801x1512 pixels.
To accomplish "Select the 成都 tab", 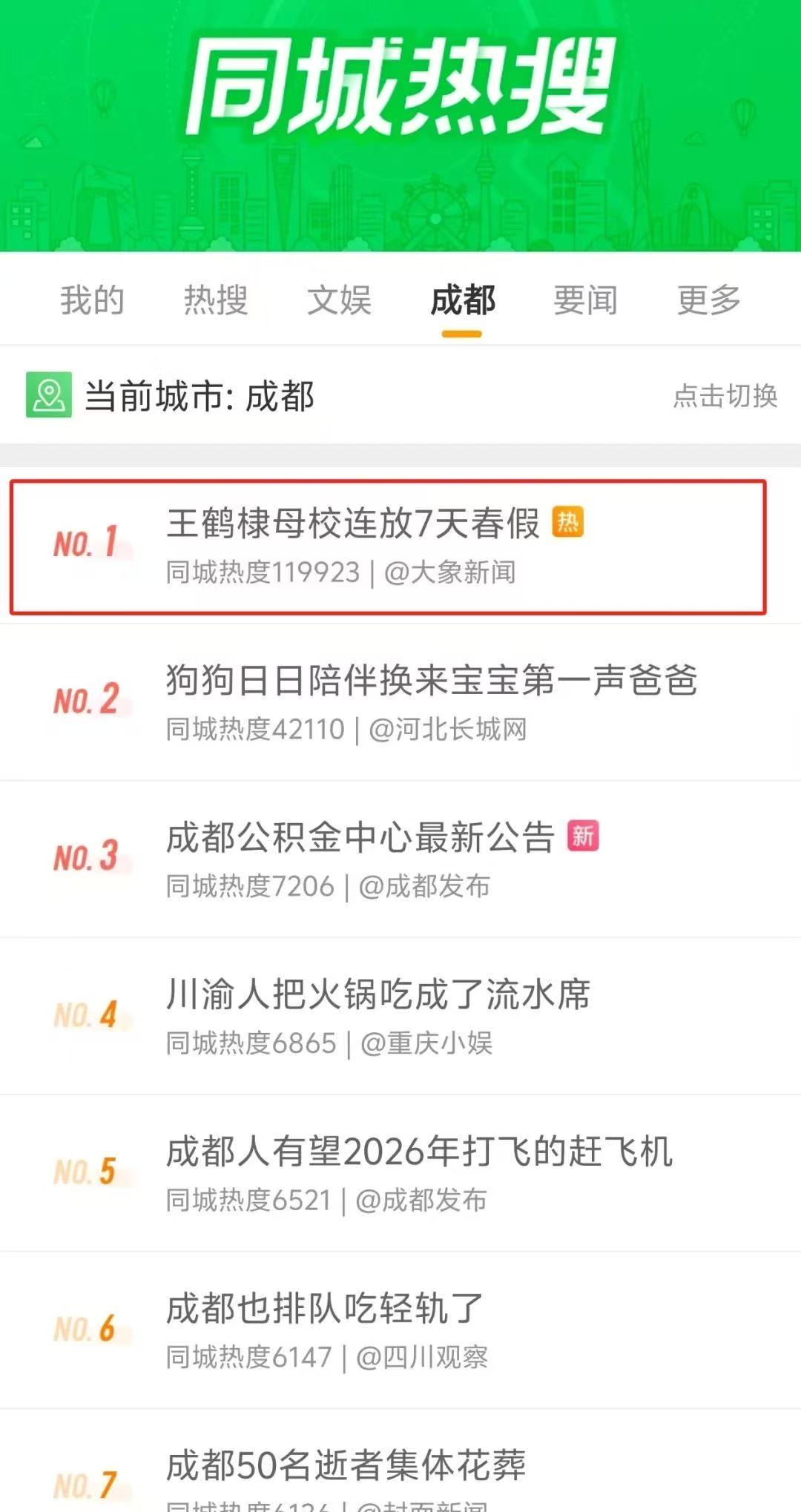I will 462,300.
